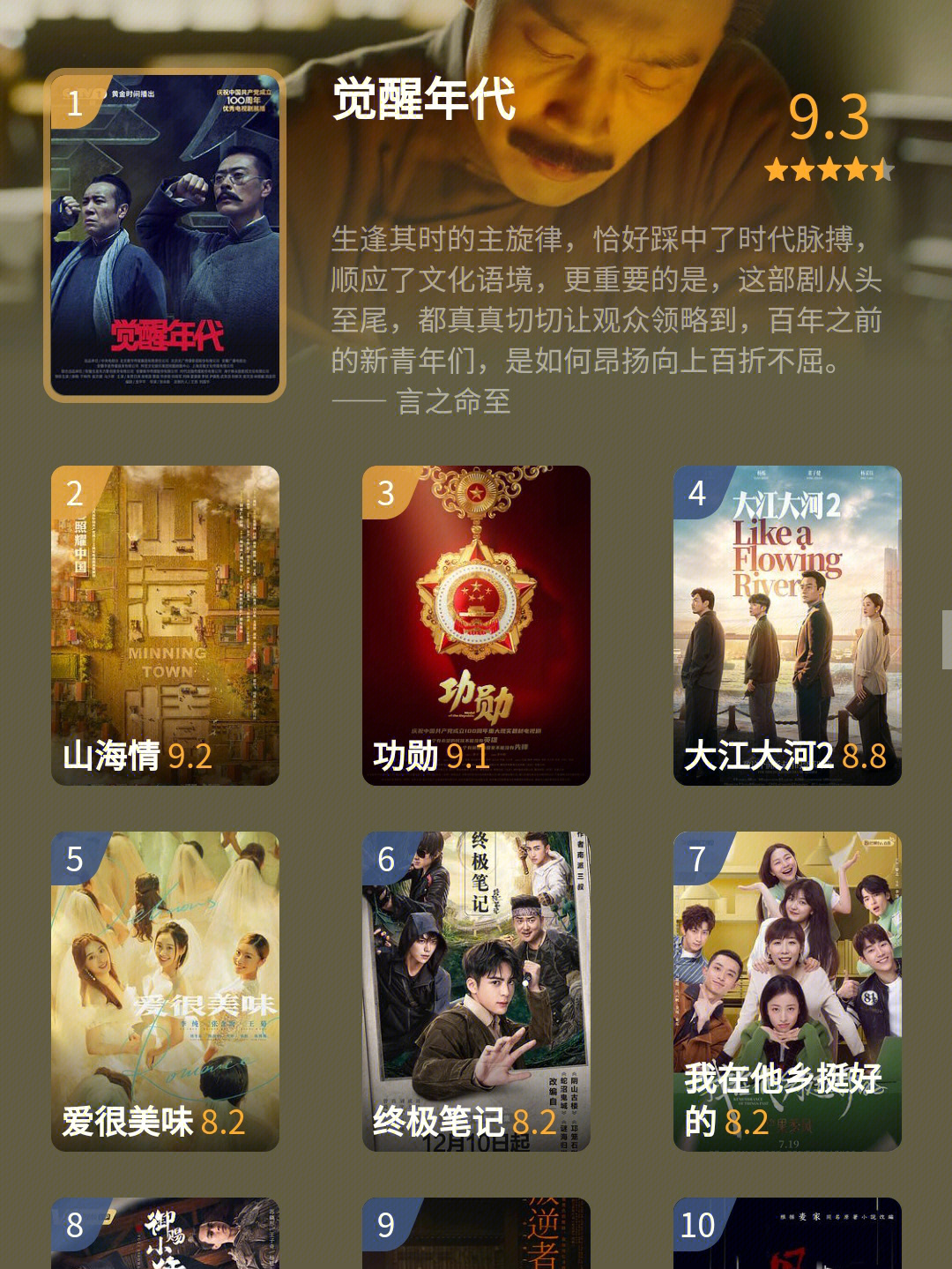The height and width of the screenshot is (1269, 952).
Task: Select the 功勋 poster tile
Action: point(476,624)
